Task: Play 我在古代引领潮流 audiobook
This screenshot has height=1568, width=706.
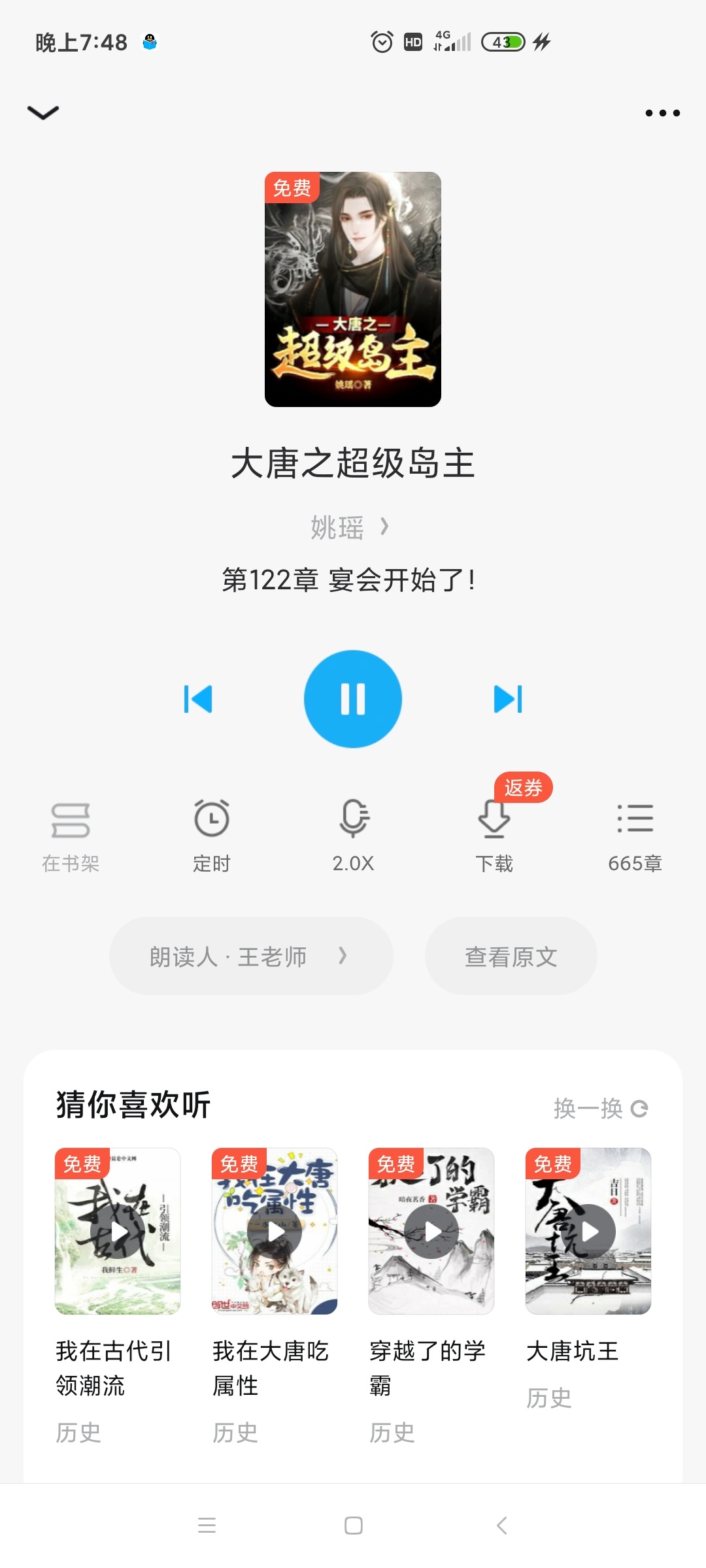Action: point(118,1232)
